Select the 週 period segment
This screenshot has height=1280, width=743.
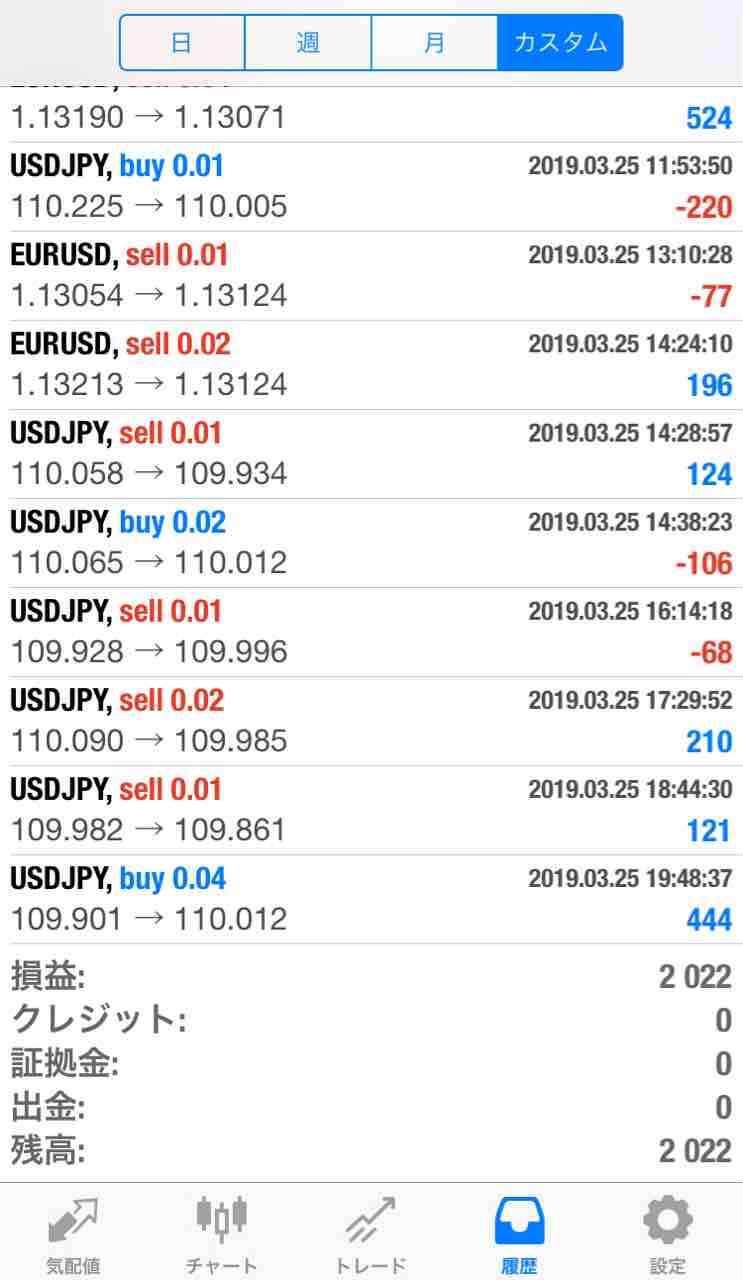[x=308, y=43]
